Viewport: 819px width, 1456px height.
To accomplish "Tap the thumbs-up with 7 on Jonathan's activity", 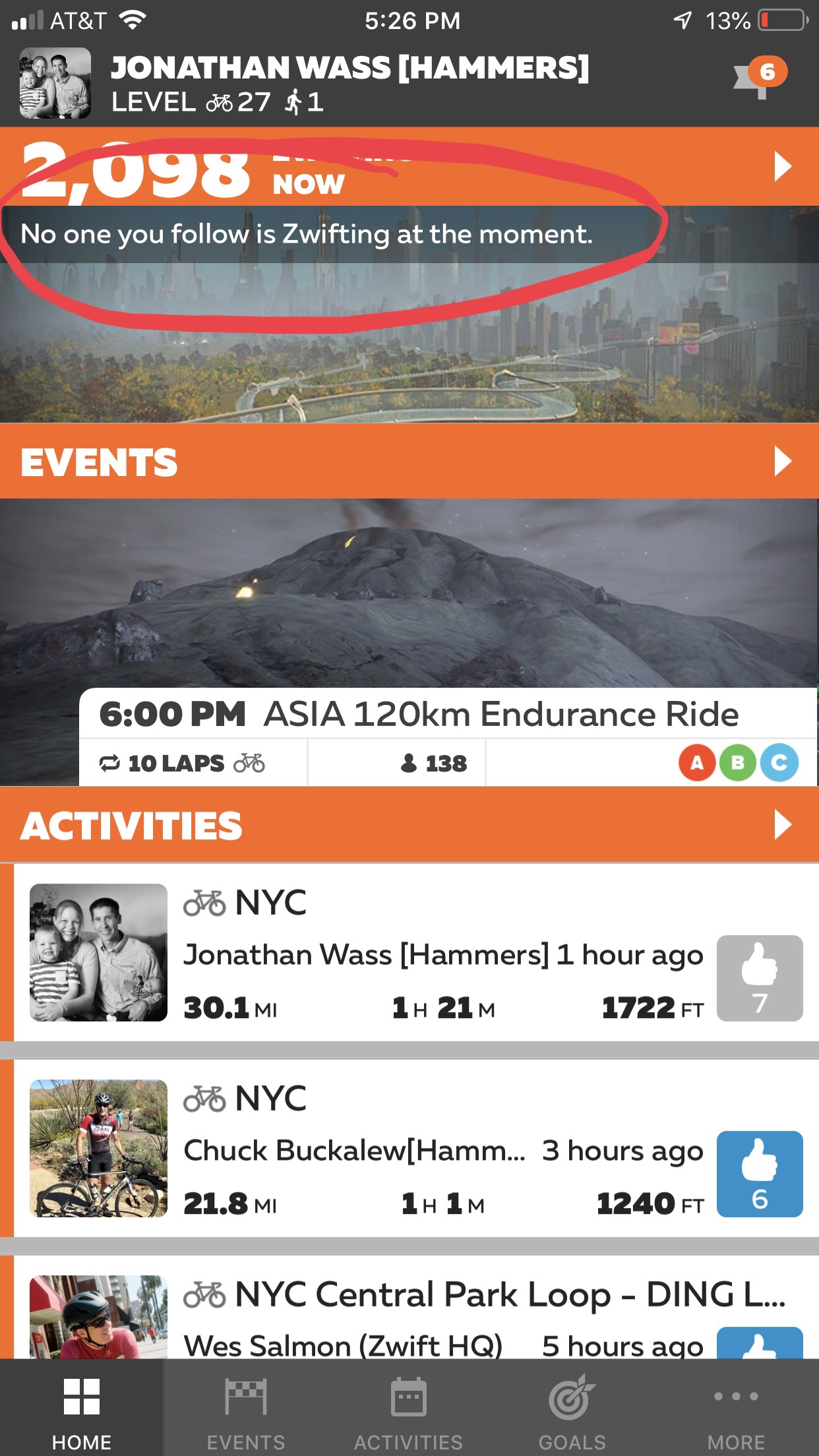I will tap(760, 978).
